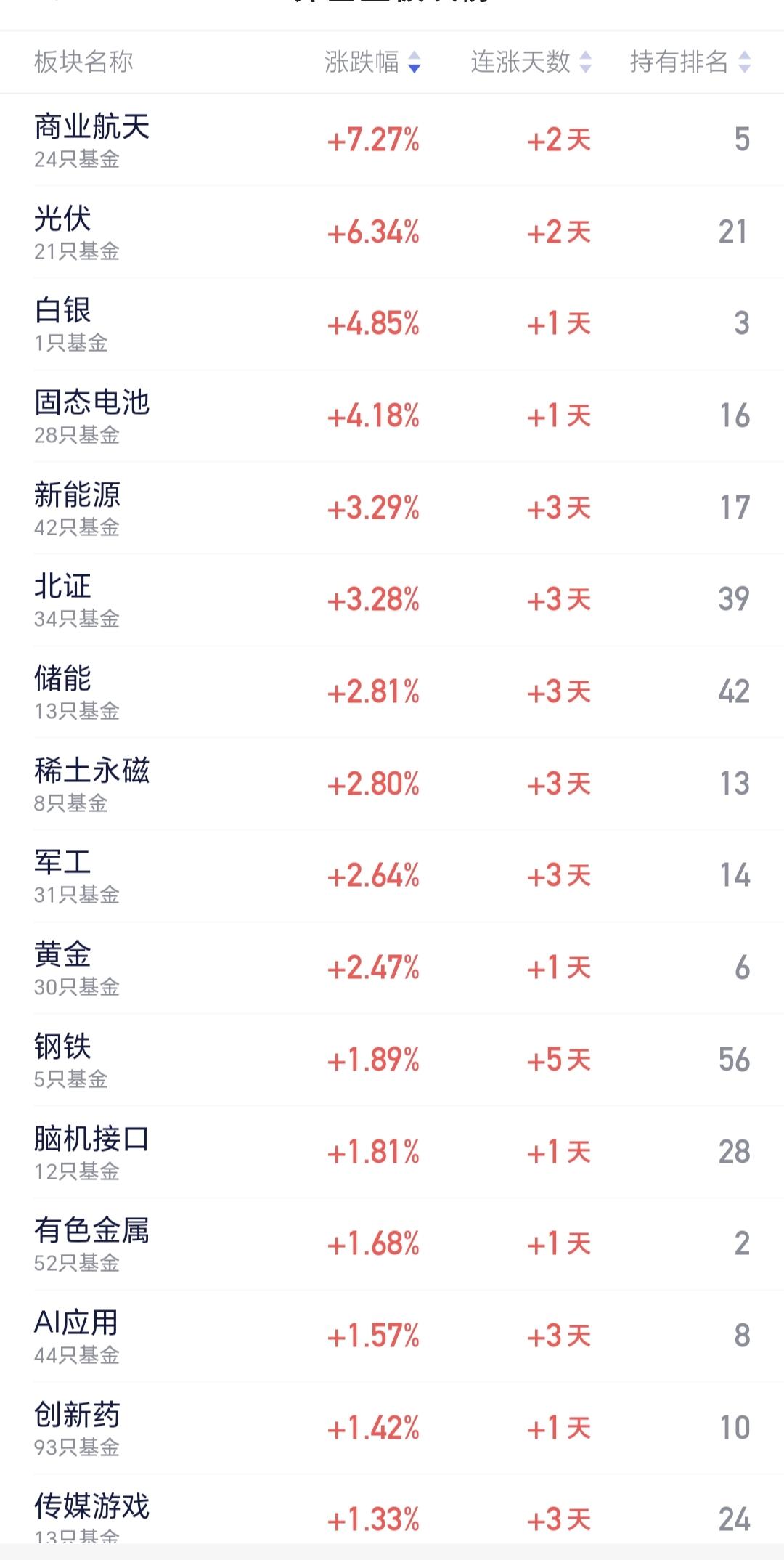View the 白银 sector details
Screen dimensions: 784x1560
coord(392,324)
